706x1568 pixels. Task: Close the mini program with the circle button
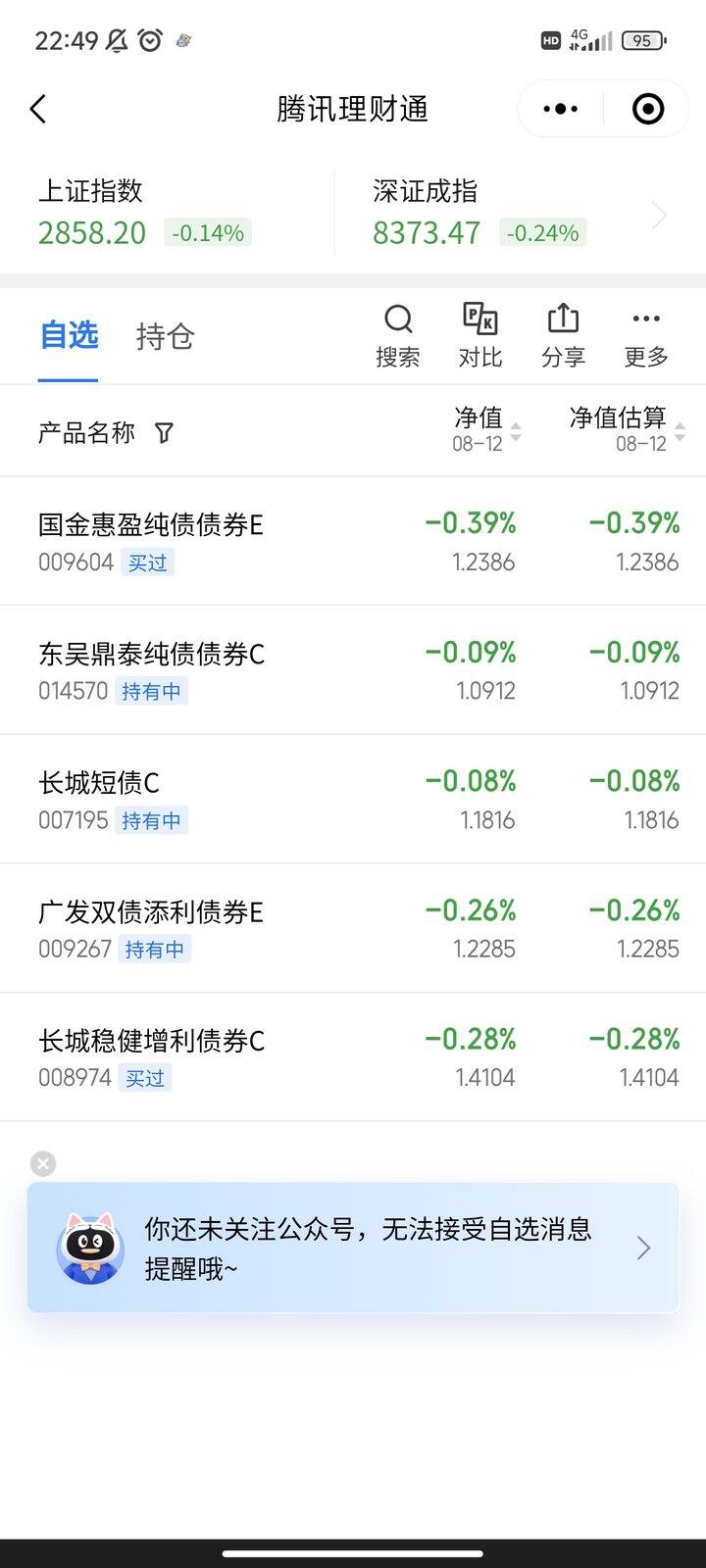(x=648, y=109)
